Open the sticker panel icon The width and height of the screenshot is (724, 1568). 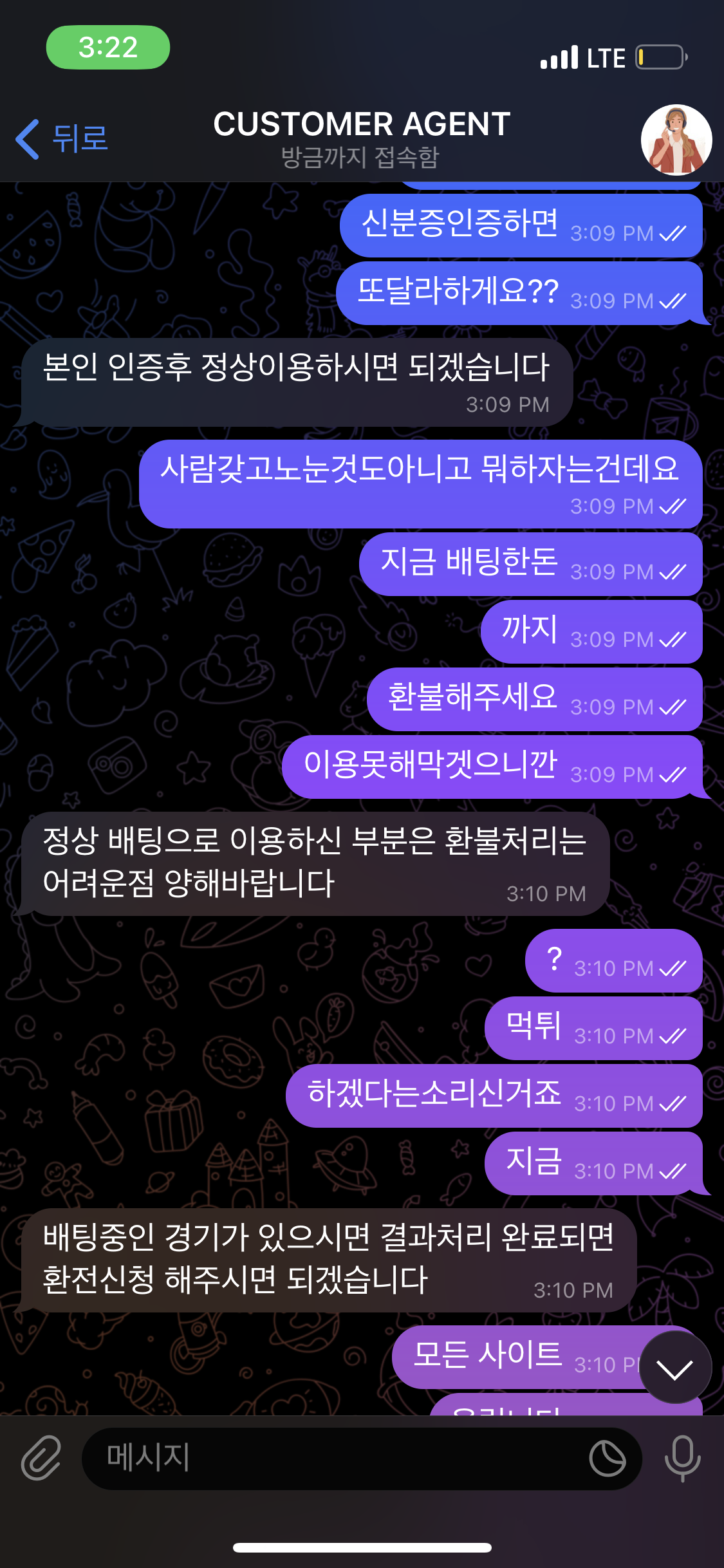(x=608, y=1458)
